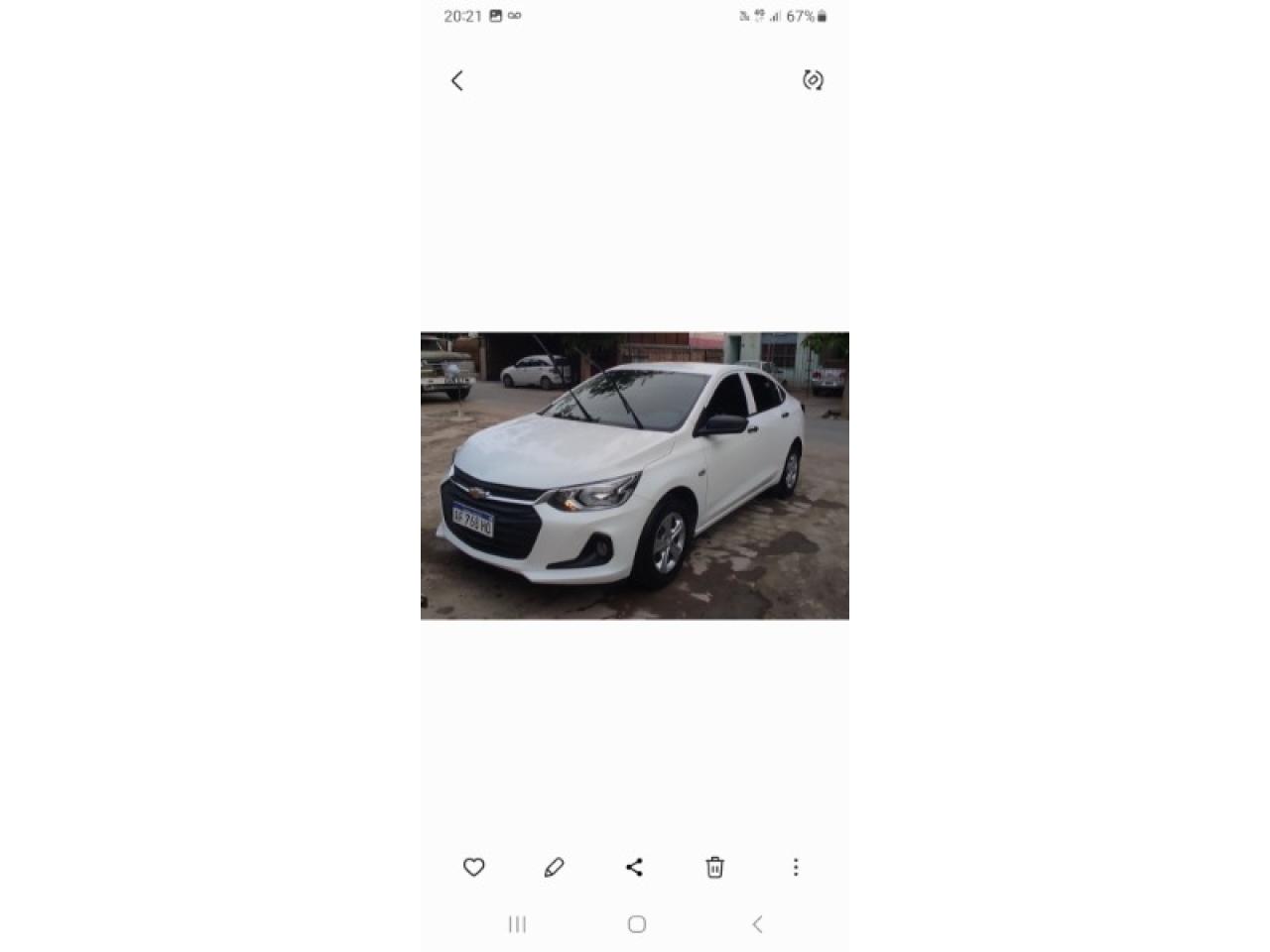The image size is (1270, 952).
Task: Tap the auto-rotate icon at top right
Action: pyautogui.click(x=813, y=80)
